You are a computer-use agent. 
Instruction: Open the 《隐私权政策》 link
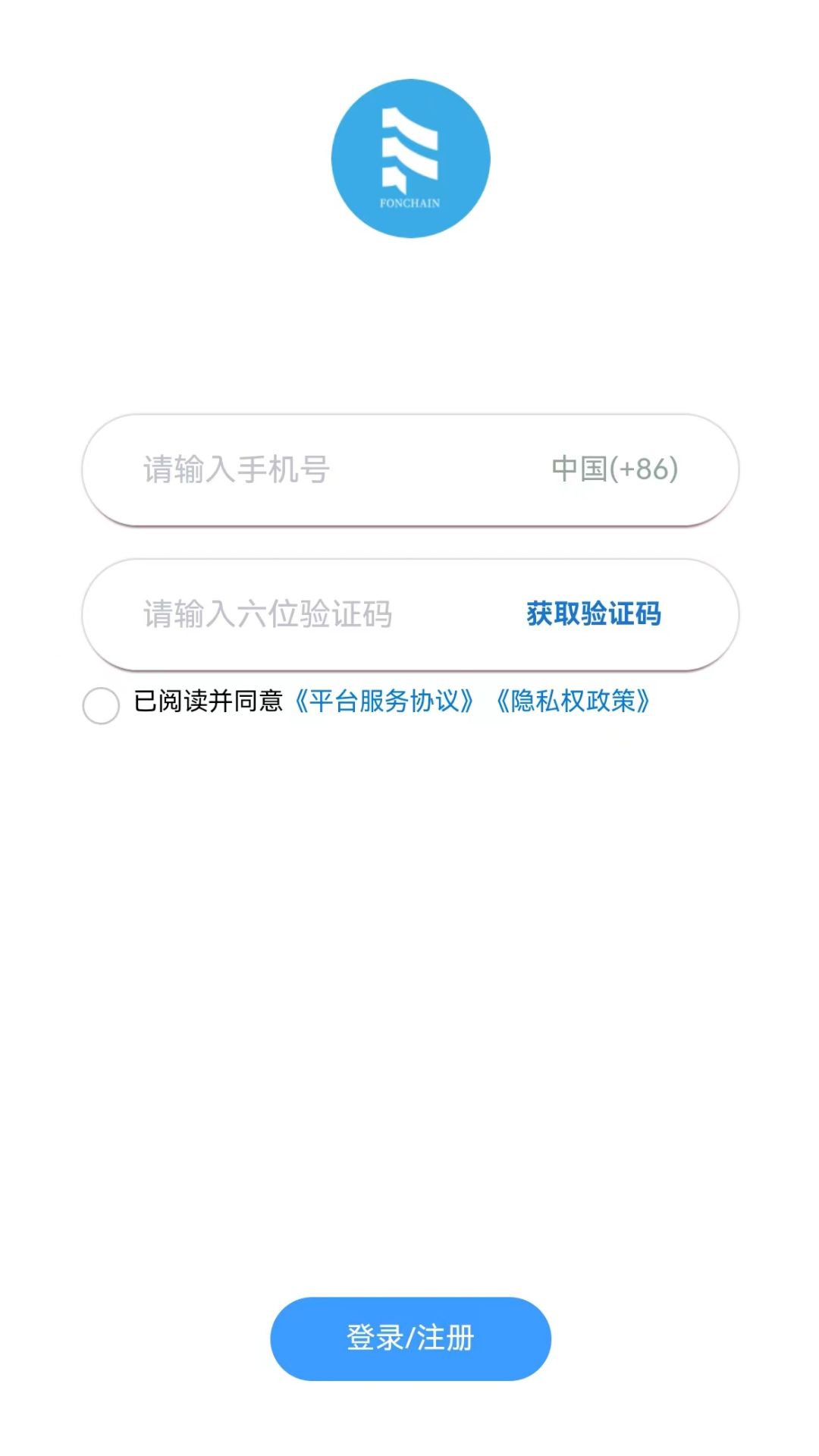(x=573, y=701)
